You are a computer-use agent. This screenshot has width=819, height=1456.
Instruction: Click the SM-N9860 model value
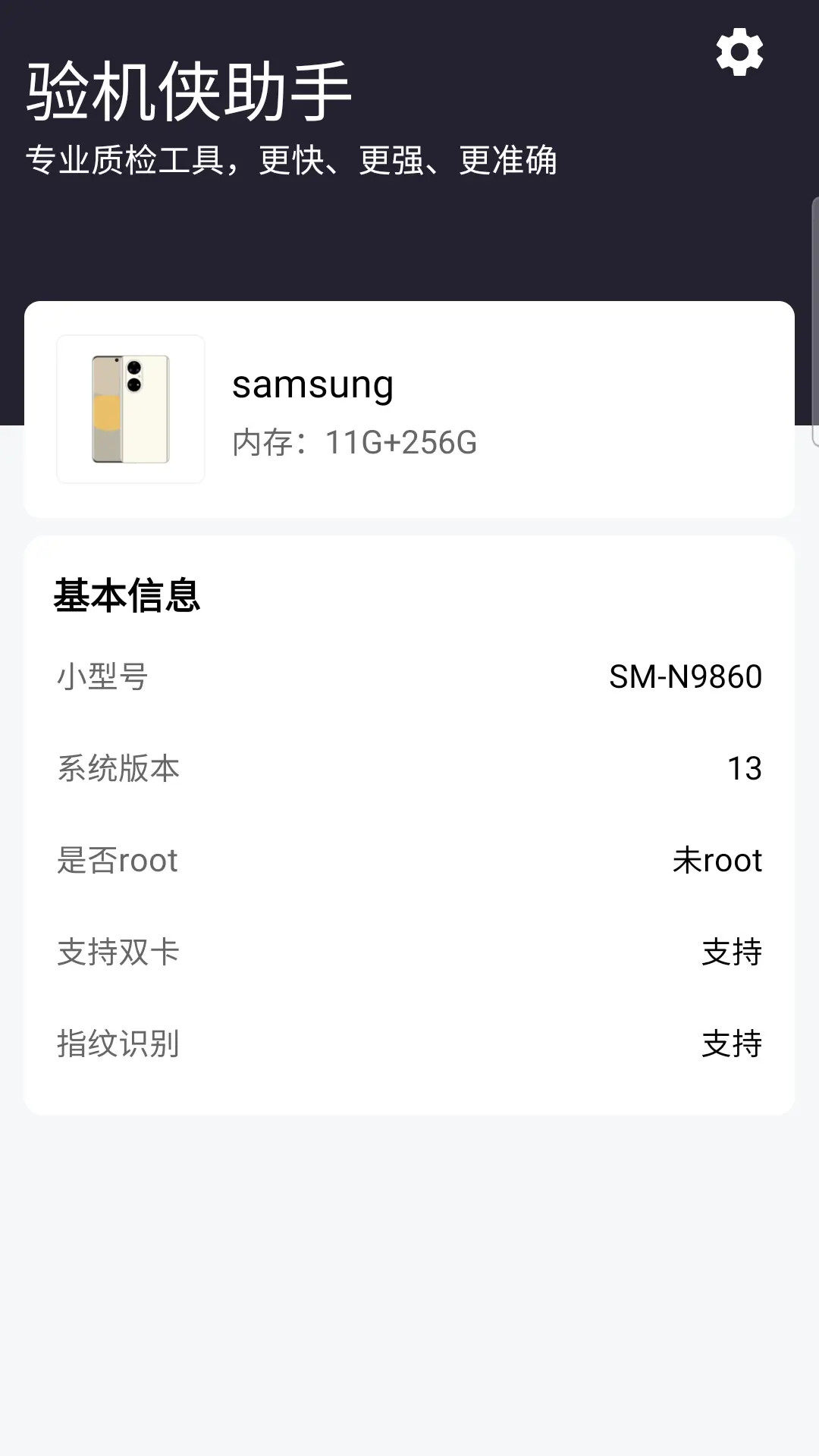[685, 677]
